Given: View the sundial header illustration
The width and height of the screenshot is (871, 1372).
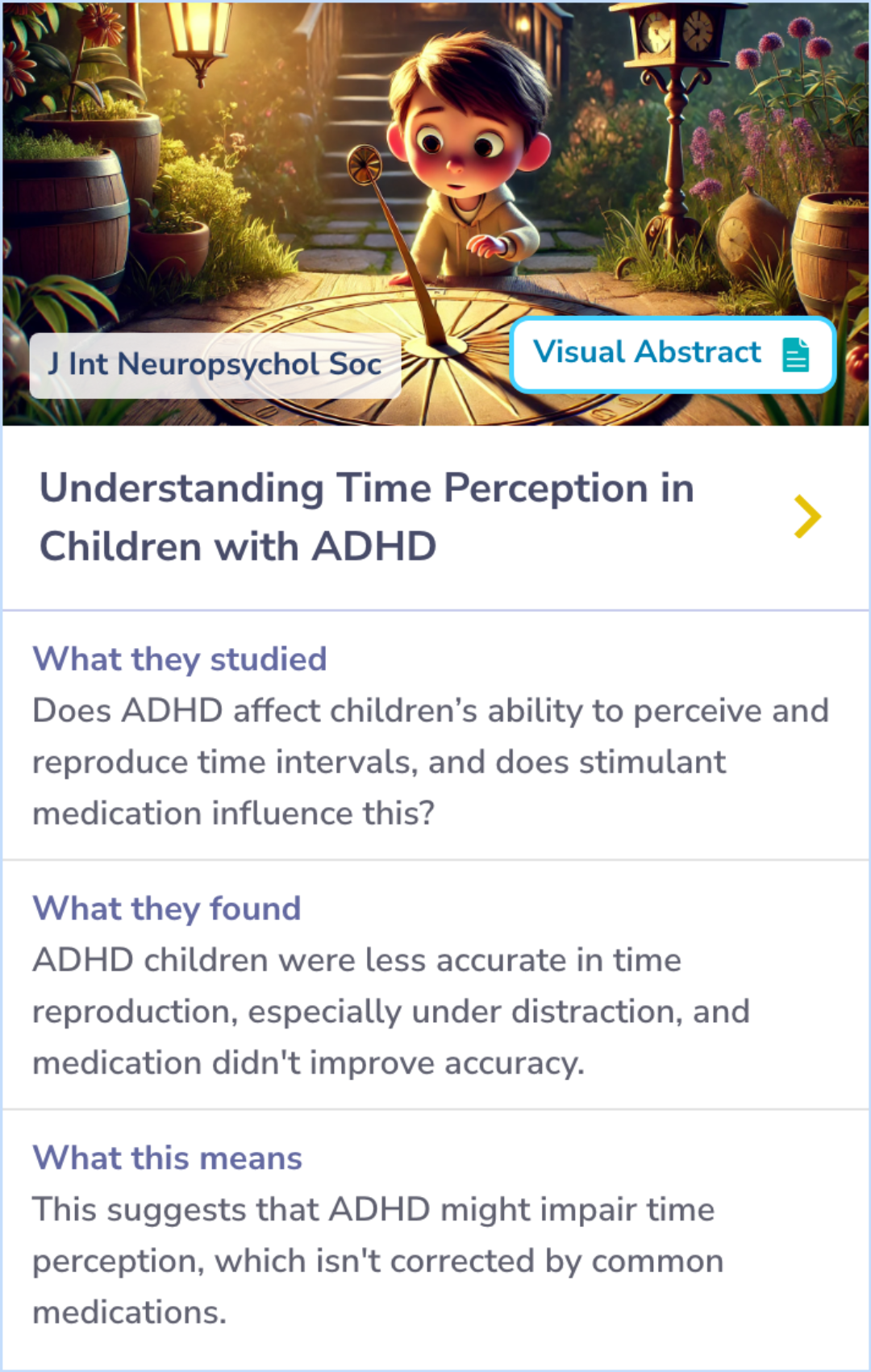Looking at the screenshot, I should coord(435,214).
